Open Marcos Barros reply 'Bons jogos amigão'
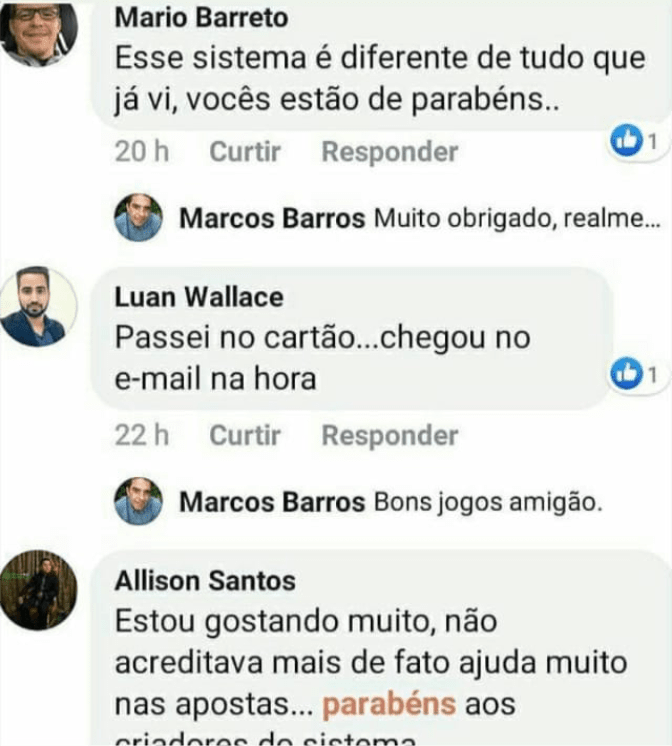672x746 pixels. 488,502
